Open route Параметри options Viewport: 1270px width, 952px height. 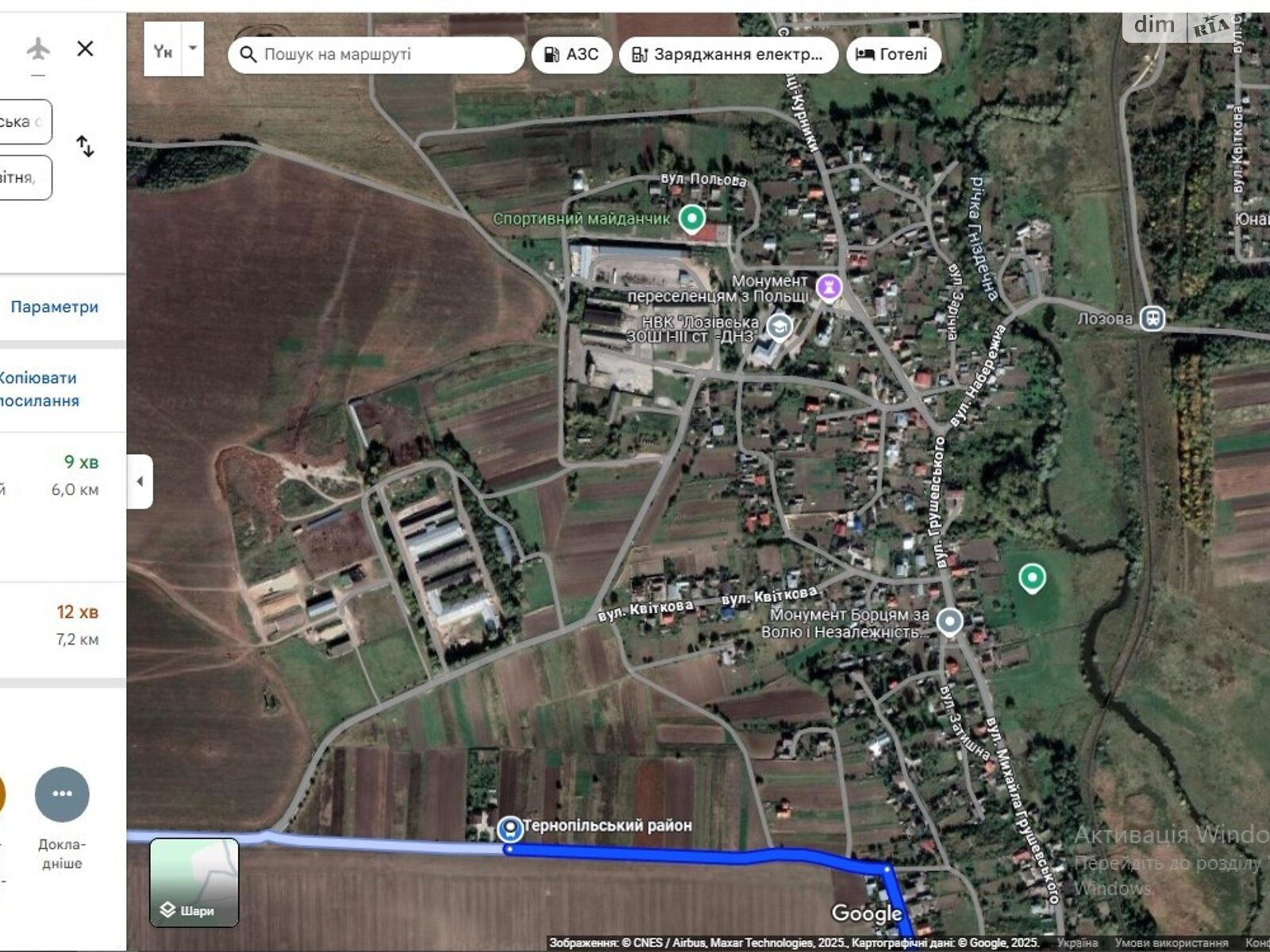pos(54,307)
